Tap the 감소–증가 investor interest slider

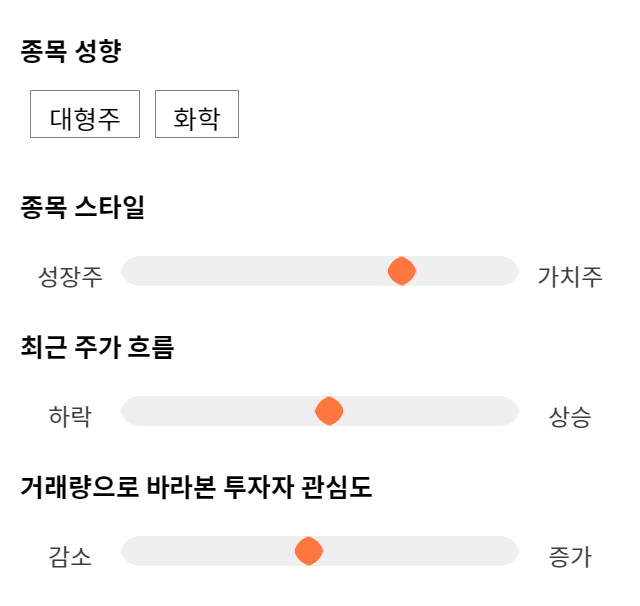[x=320, y=551]
